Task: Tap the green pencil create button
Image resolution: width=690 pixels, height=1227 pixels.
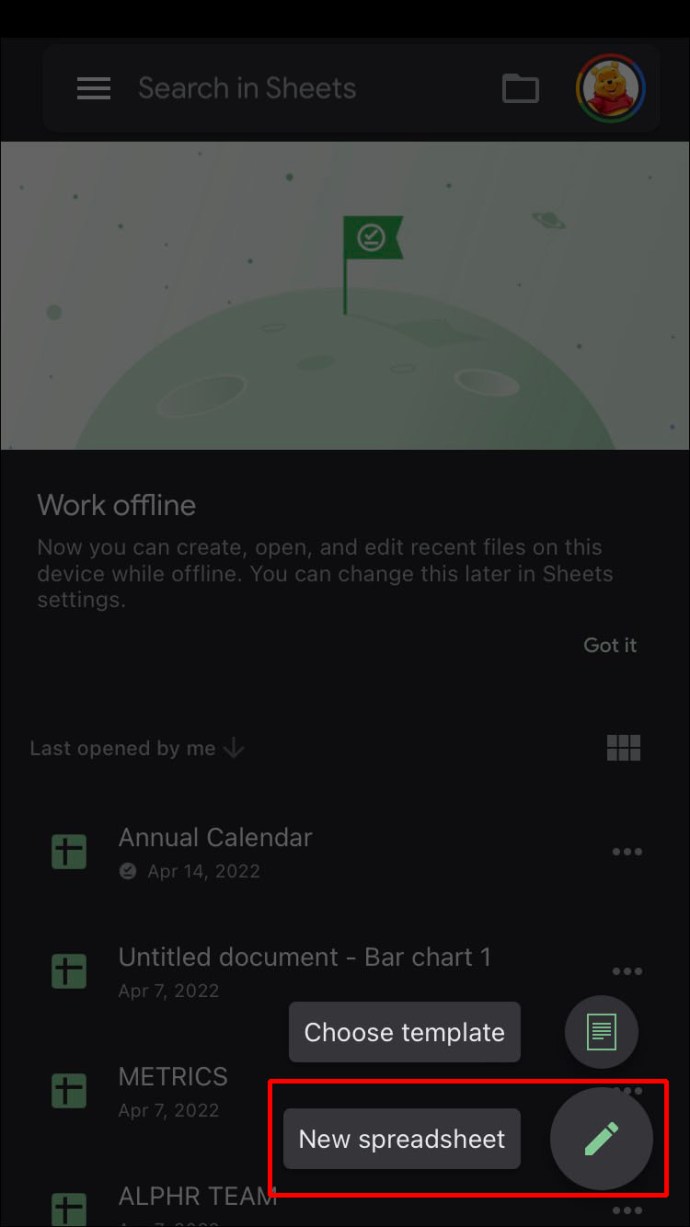Action: [x=601, y=1139]
